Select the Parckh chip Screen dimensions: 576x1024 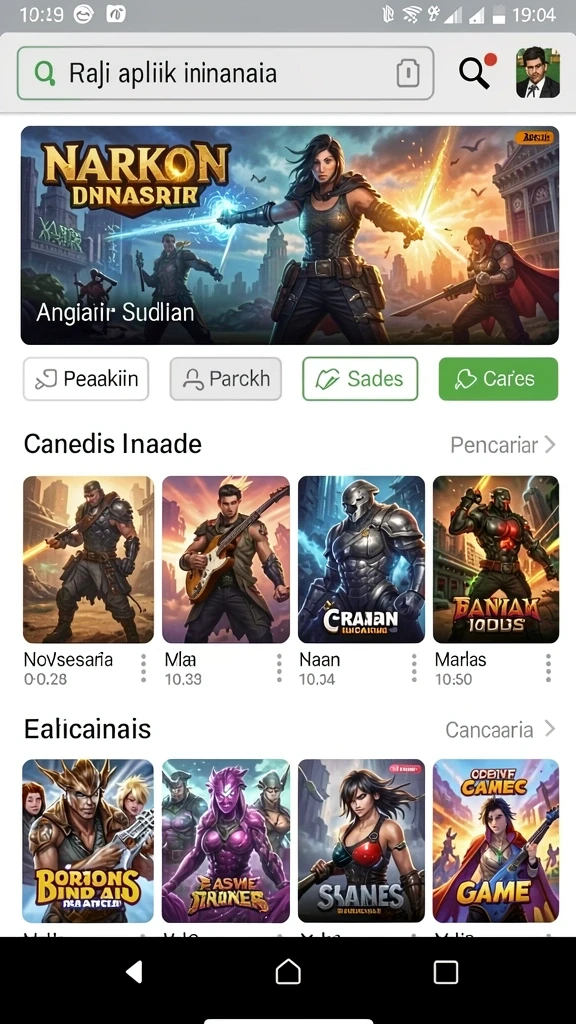point(226,379)
